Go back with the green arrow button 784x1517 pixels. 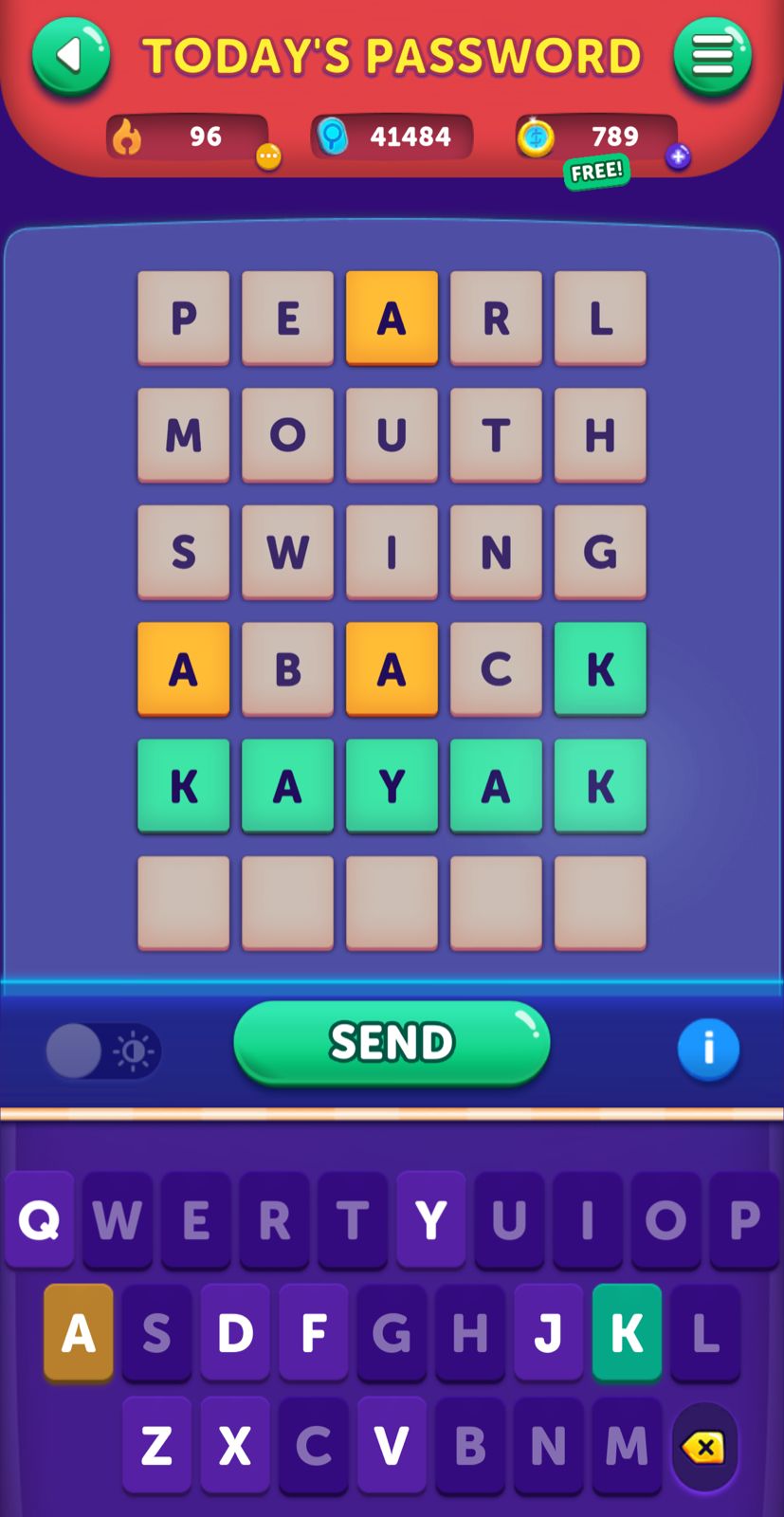(71, 57)
